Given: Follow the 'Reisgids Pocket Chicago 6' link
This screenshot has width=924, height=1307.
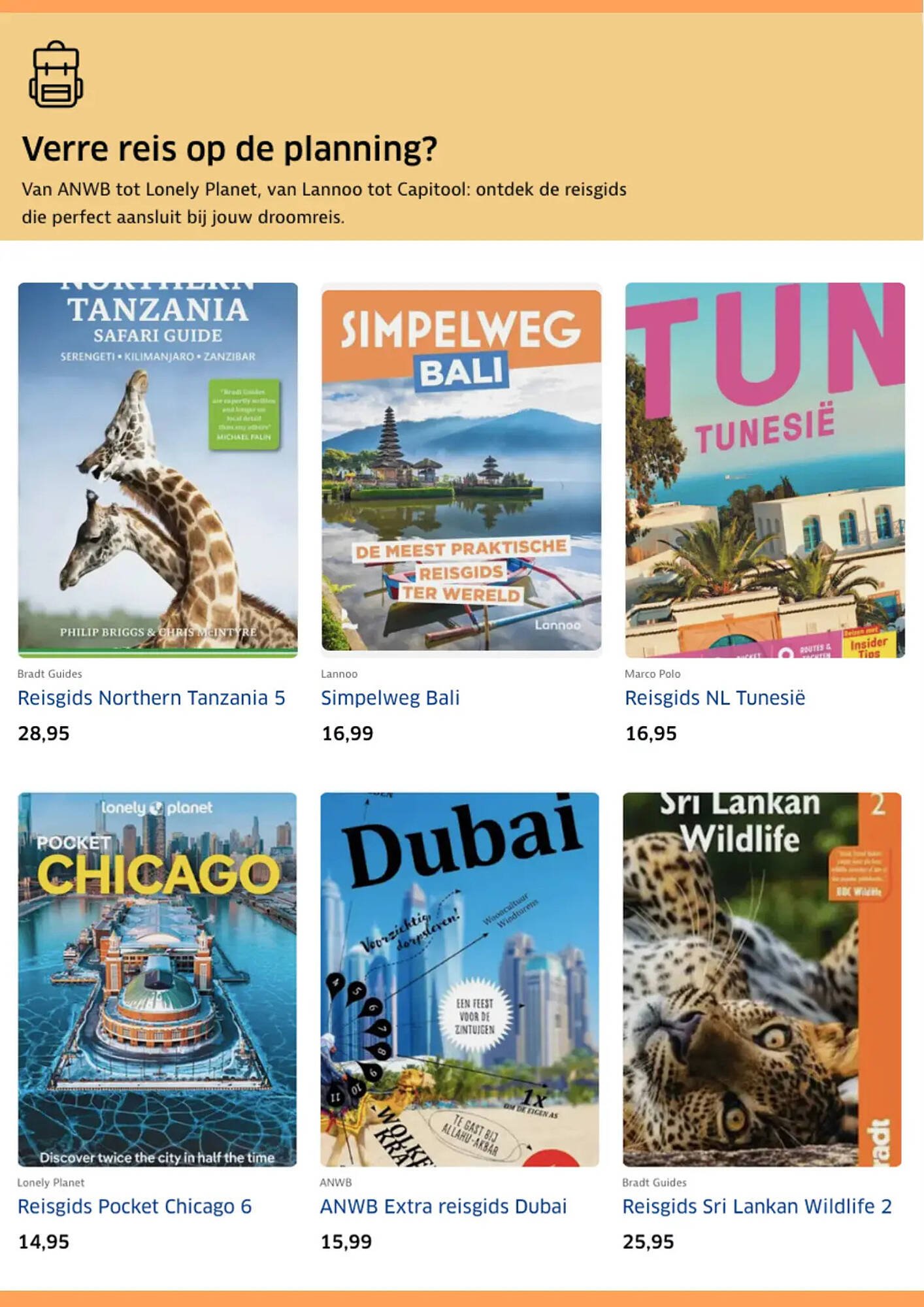Looking at the screenshot, I should [x=135, y=1206].
